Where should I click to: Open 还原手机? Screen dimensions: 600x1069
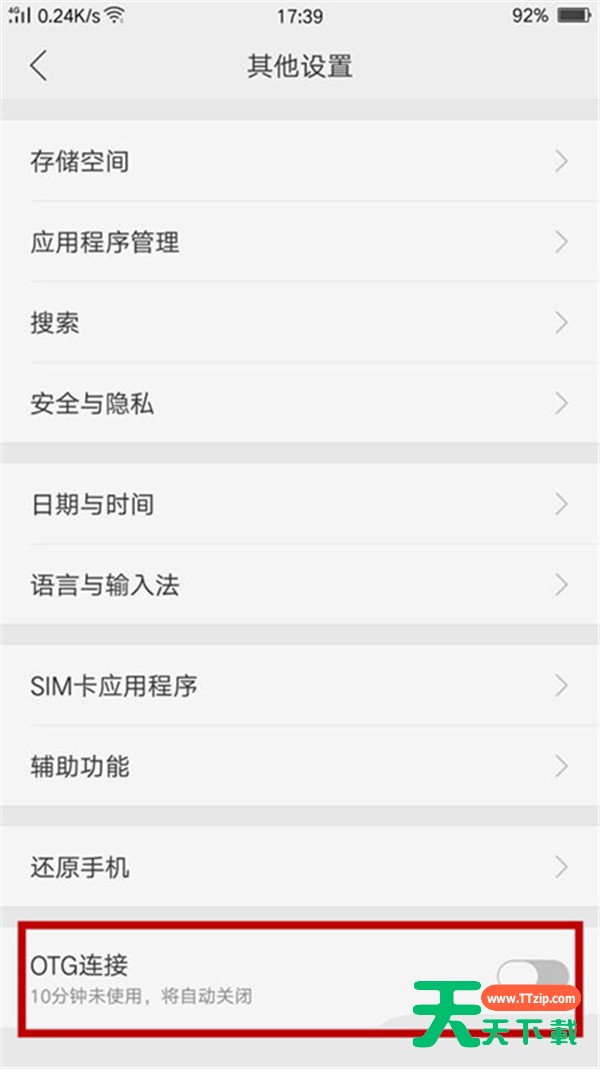tap(300, 867)
